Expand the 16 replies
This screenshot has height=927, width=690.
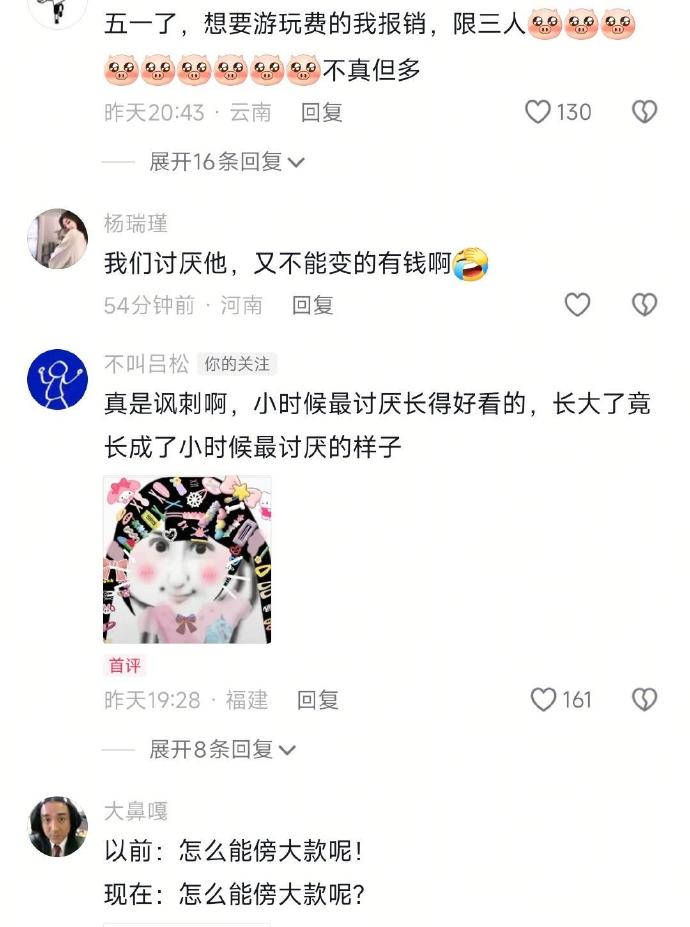click(227, 162)
